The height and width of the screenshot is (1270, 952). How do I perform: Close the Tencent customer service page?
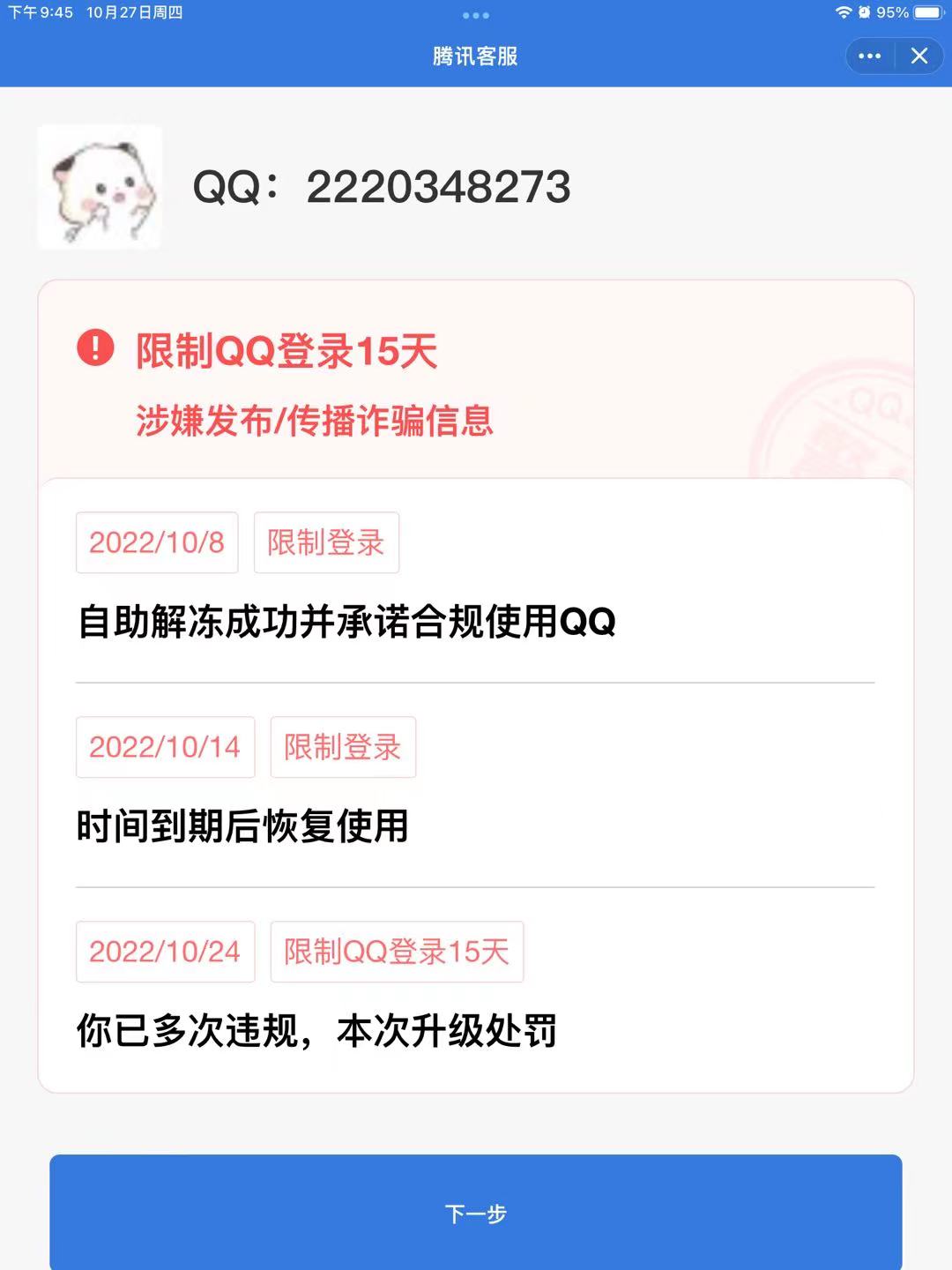(x=919, y=56)
